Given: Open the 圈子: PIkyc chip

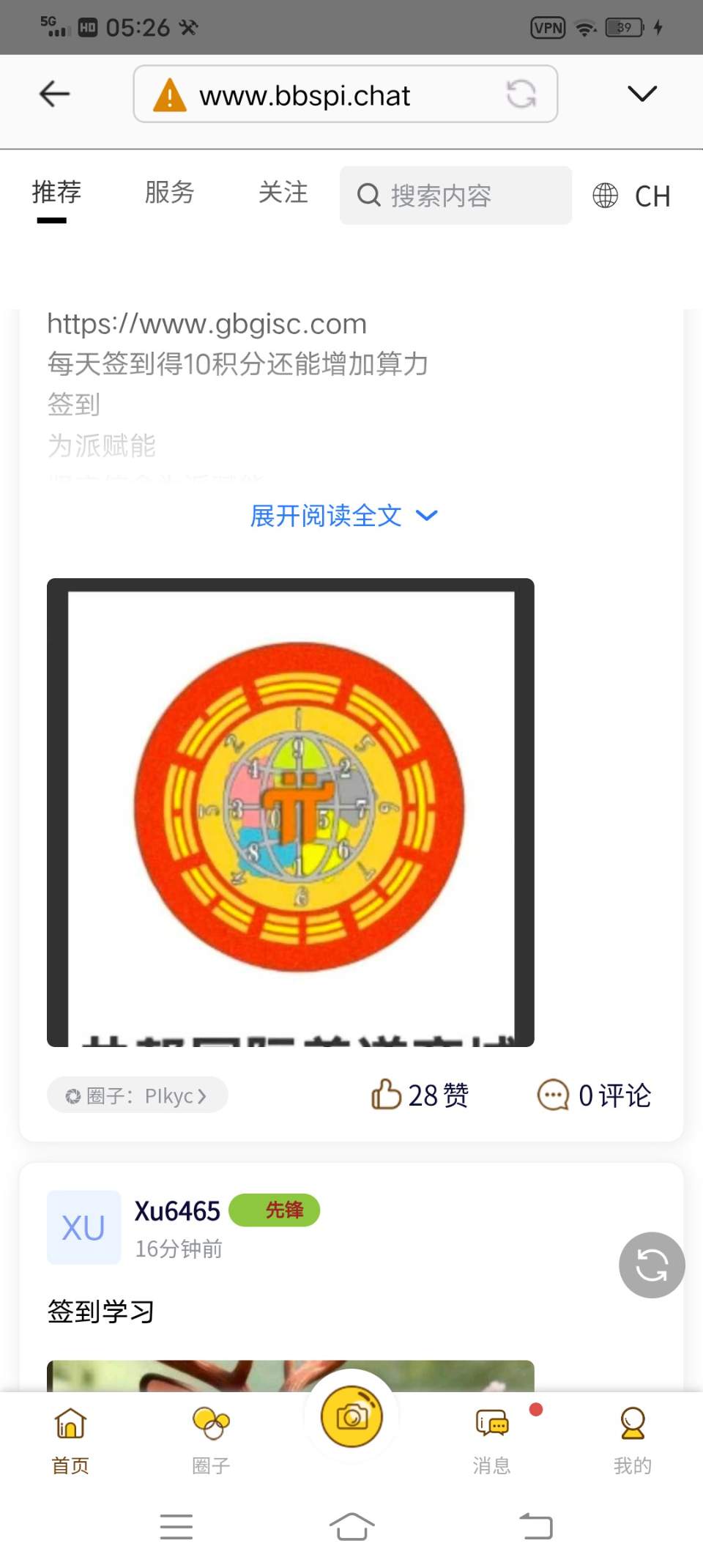Looking at the screenshot, I should point(138,1095).
